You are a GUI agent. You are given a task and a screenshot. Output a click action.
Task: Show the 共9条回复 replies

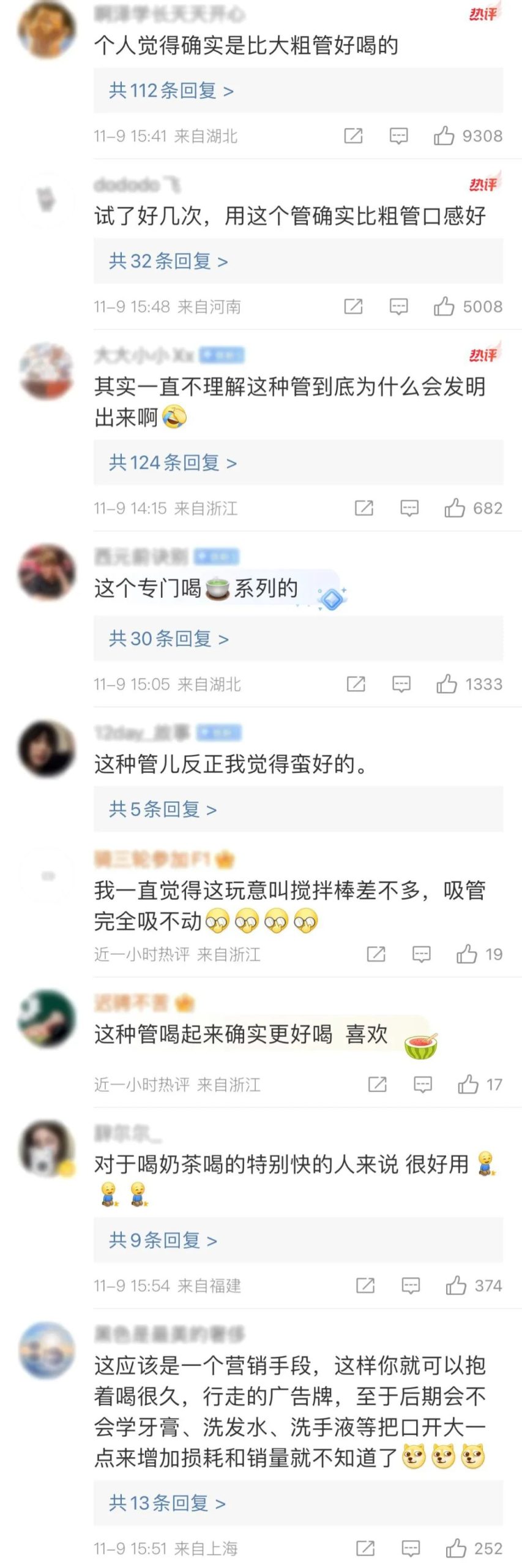[163, 1240]
